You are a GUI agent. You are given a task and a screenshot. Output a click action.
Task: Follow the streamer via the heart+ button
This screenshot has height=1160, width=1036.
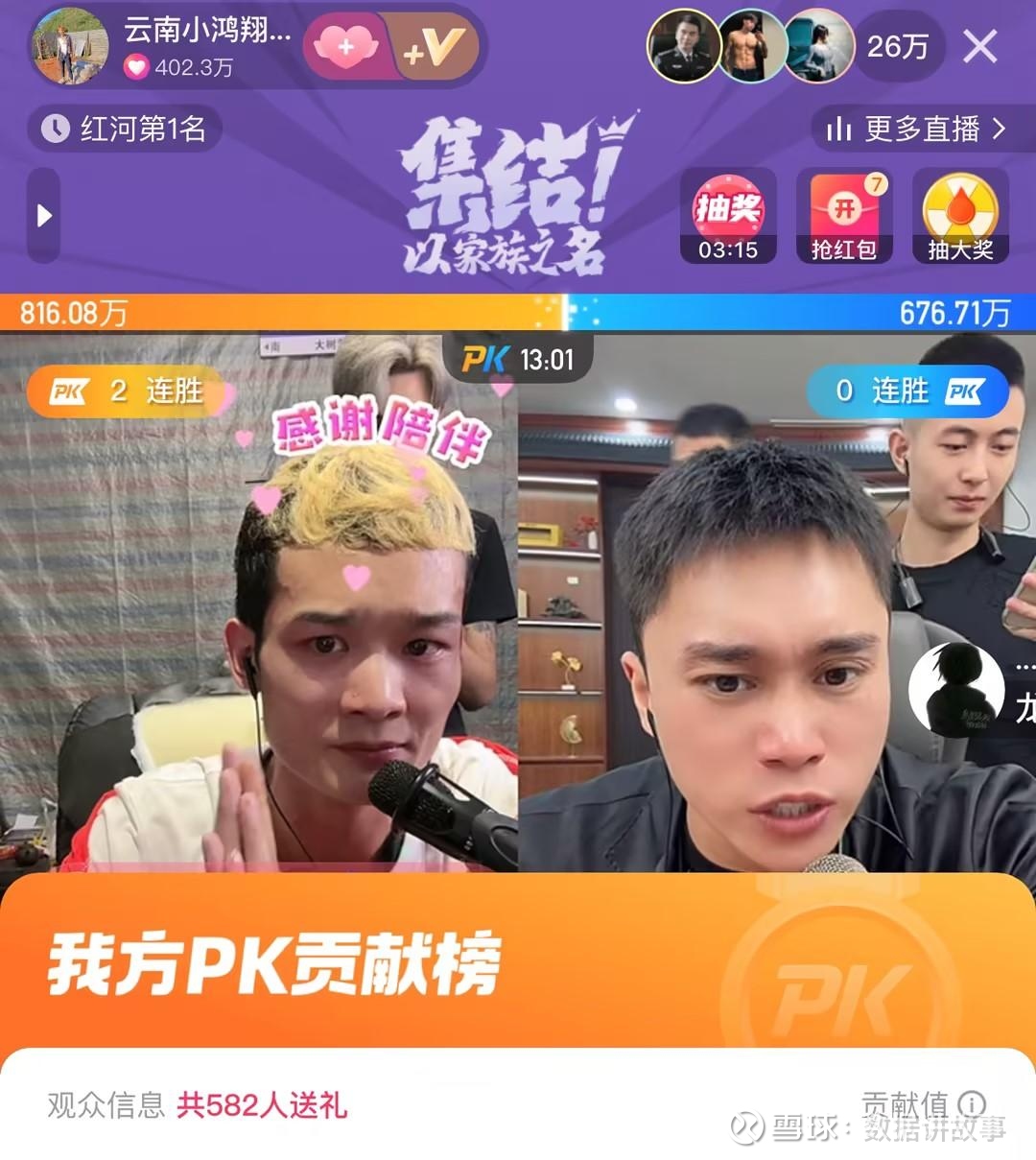[x=345, y=46]
